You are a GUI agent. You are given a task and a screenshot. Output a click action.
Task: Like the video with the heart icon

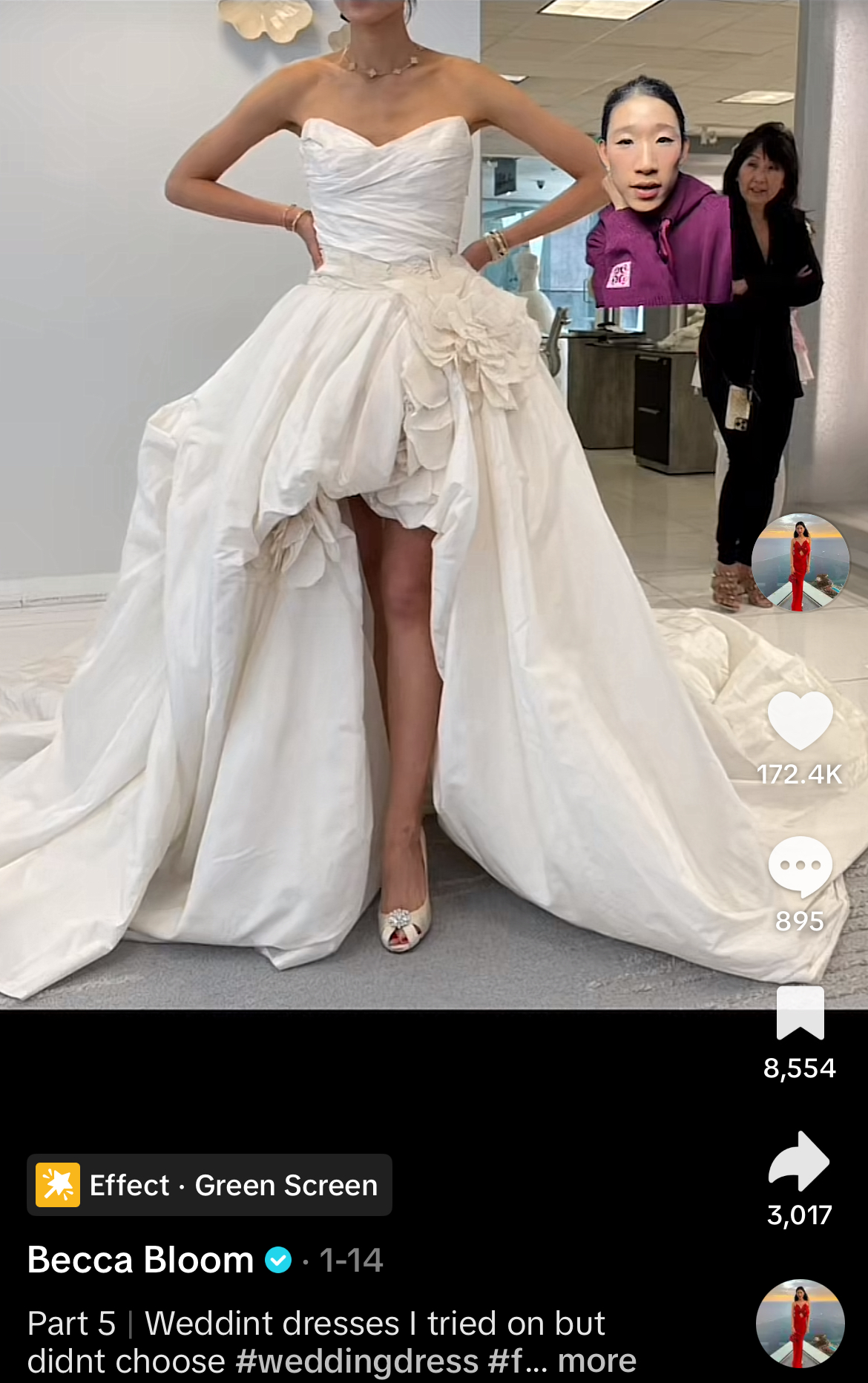(x=798, y=725)
